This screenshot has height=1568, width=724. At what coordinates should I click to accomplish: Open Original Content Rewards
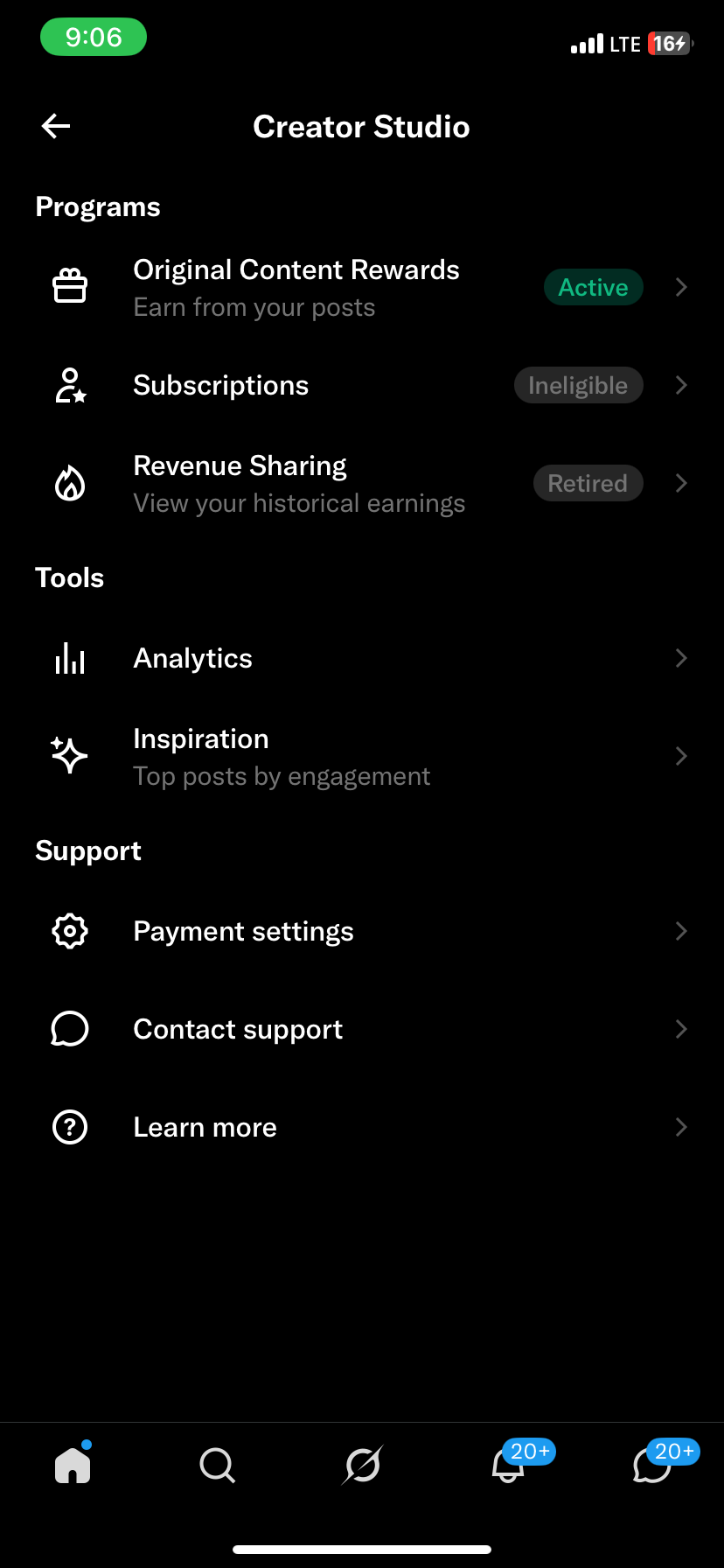(x=362, y=287)
